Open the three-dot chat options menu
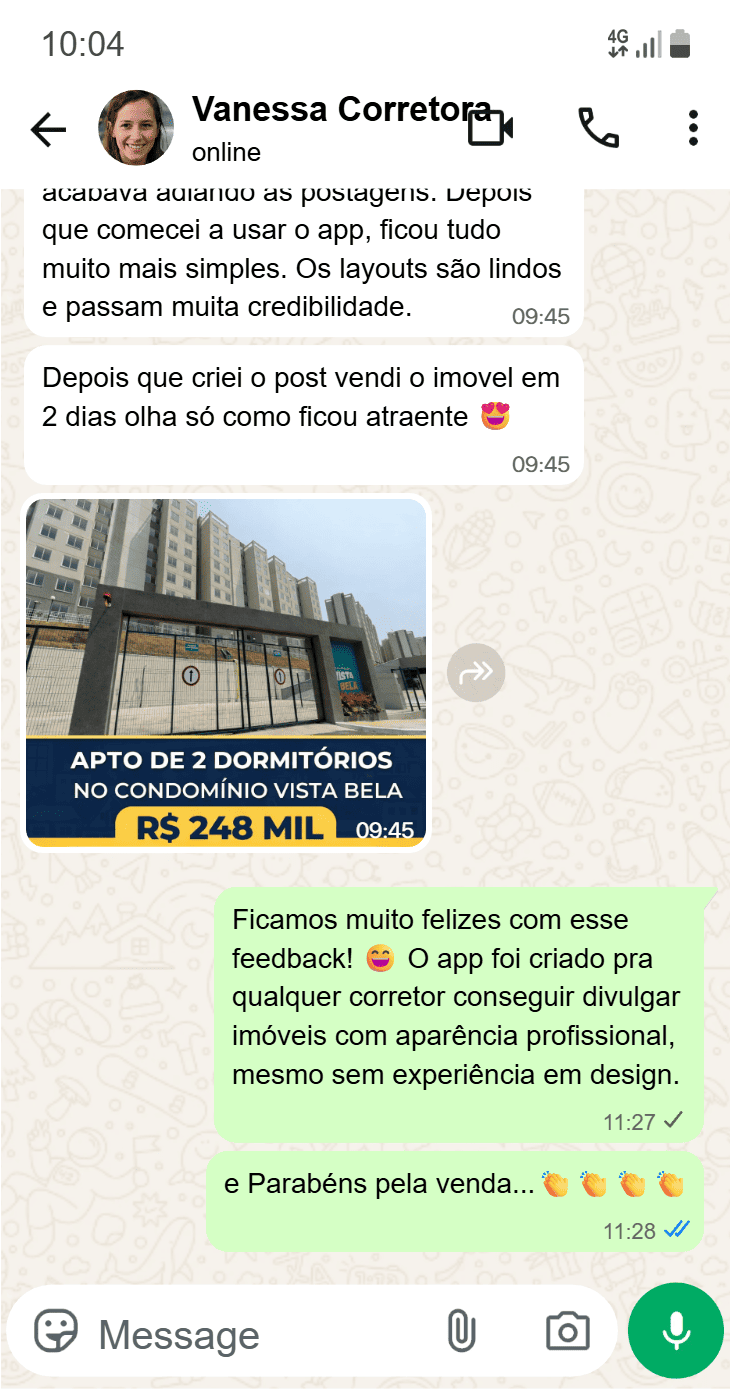The width and height of the screenshot is (730, 1390). pos(692,129)
